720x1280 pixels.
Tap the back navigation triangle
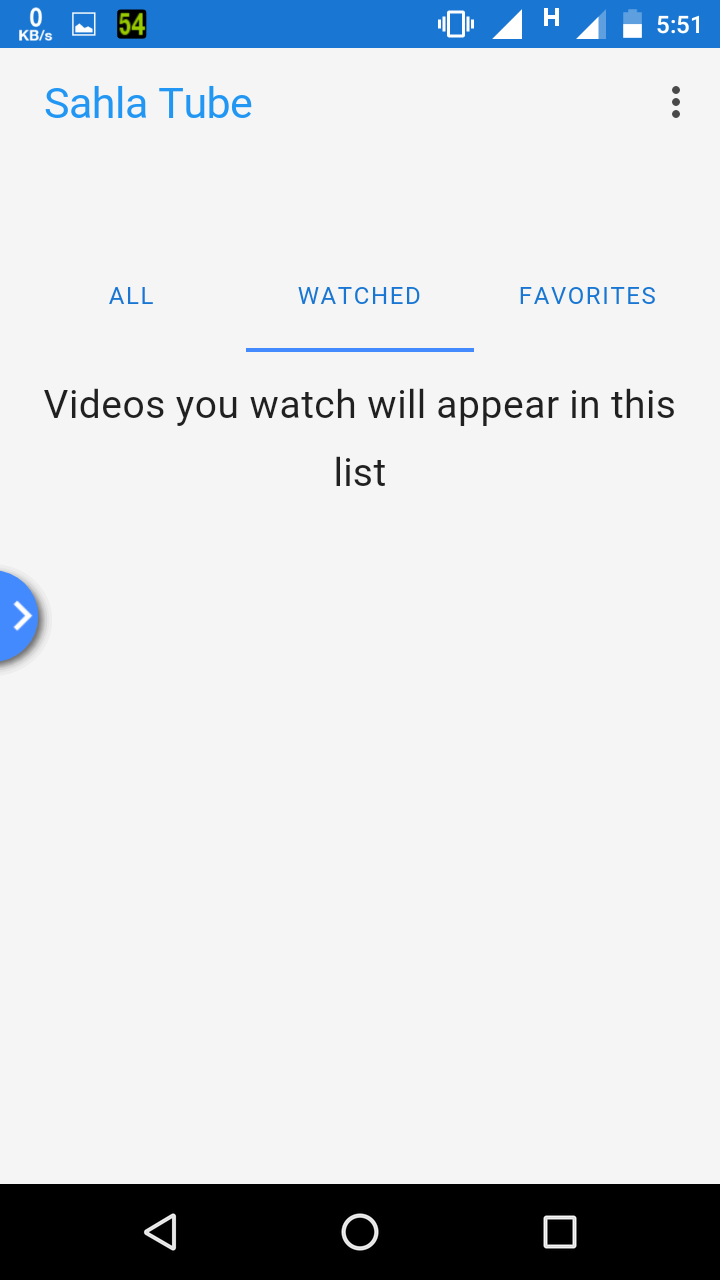coord(161,1232)
